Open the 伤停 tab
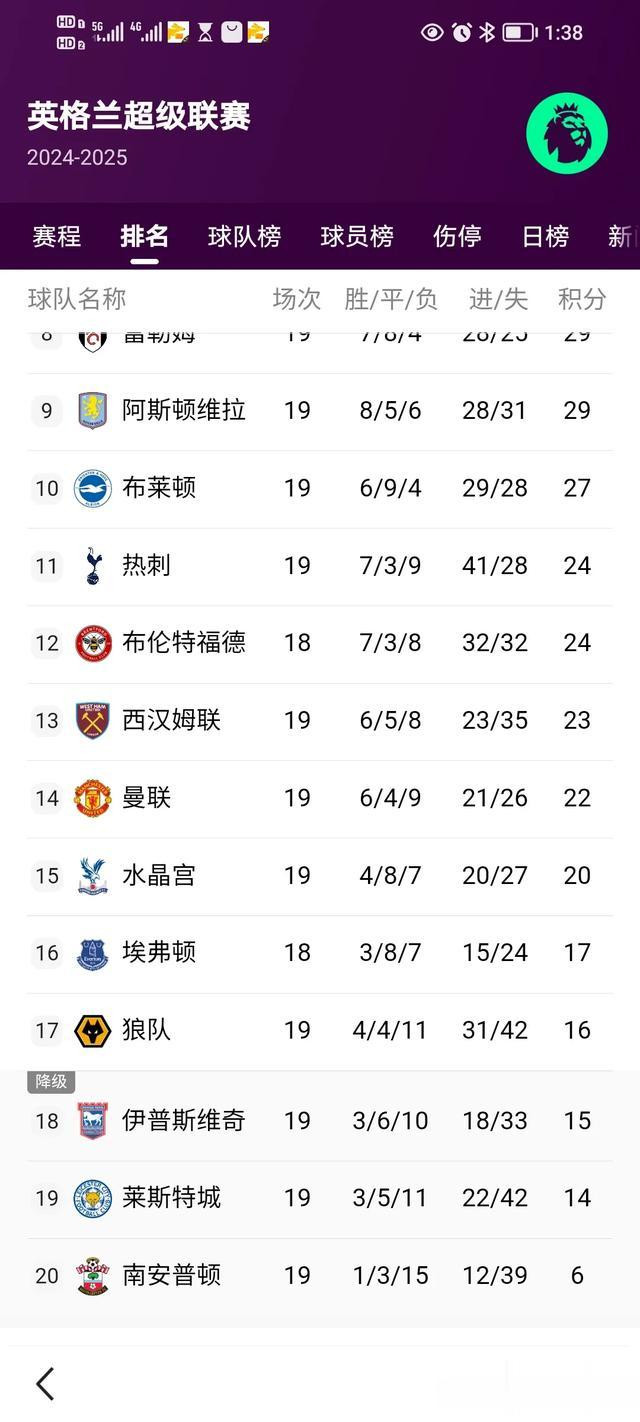This screenshot has height=1422, width=640. click(x=457, y=237)
